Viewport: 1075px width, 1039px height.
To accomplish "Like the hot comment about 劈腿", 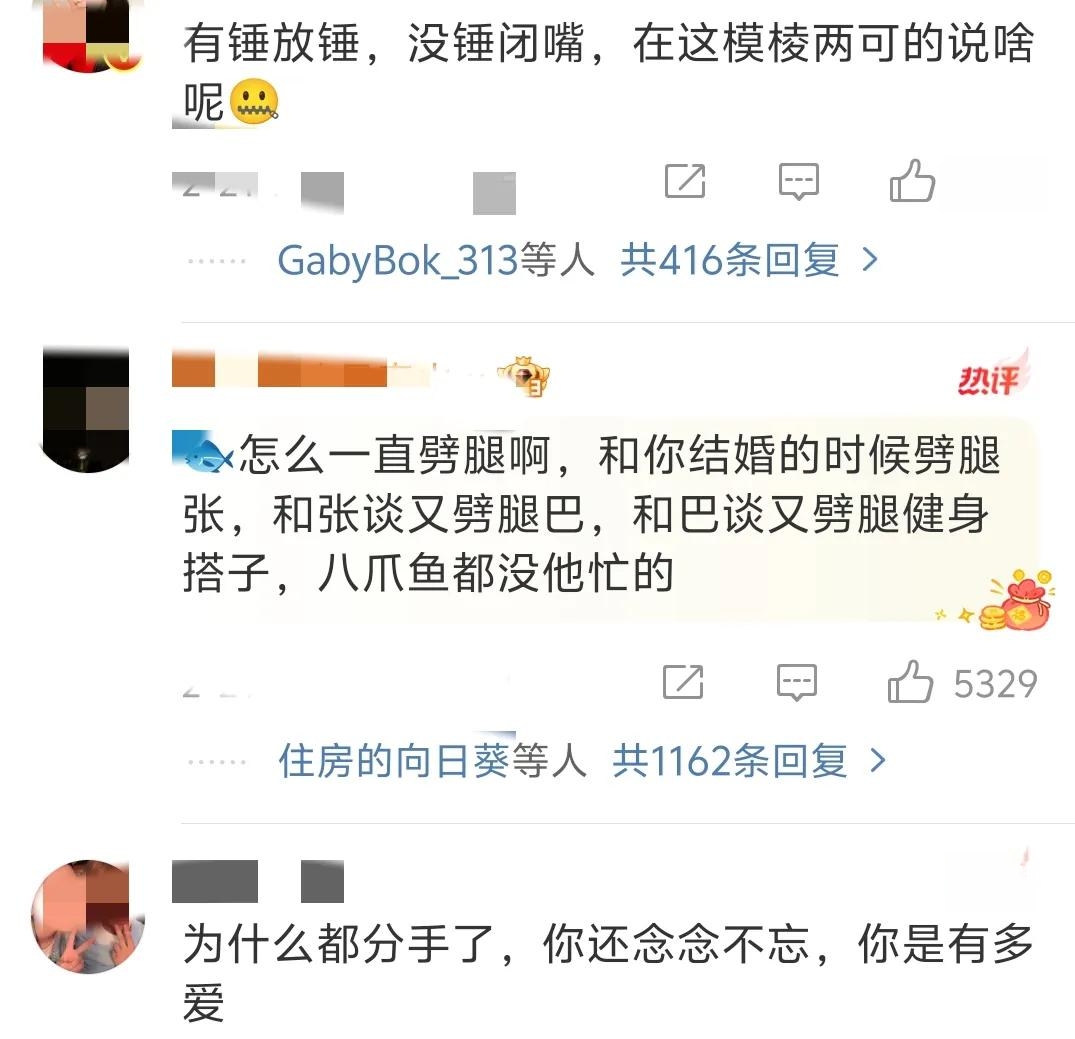I will [911, 683].
